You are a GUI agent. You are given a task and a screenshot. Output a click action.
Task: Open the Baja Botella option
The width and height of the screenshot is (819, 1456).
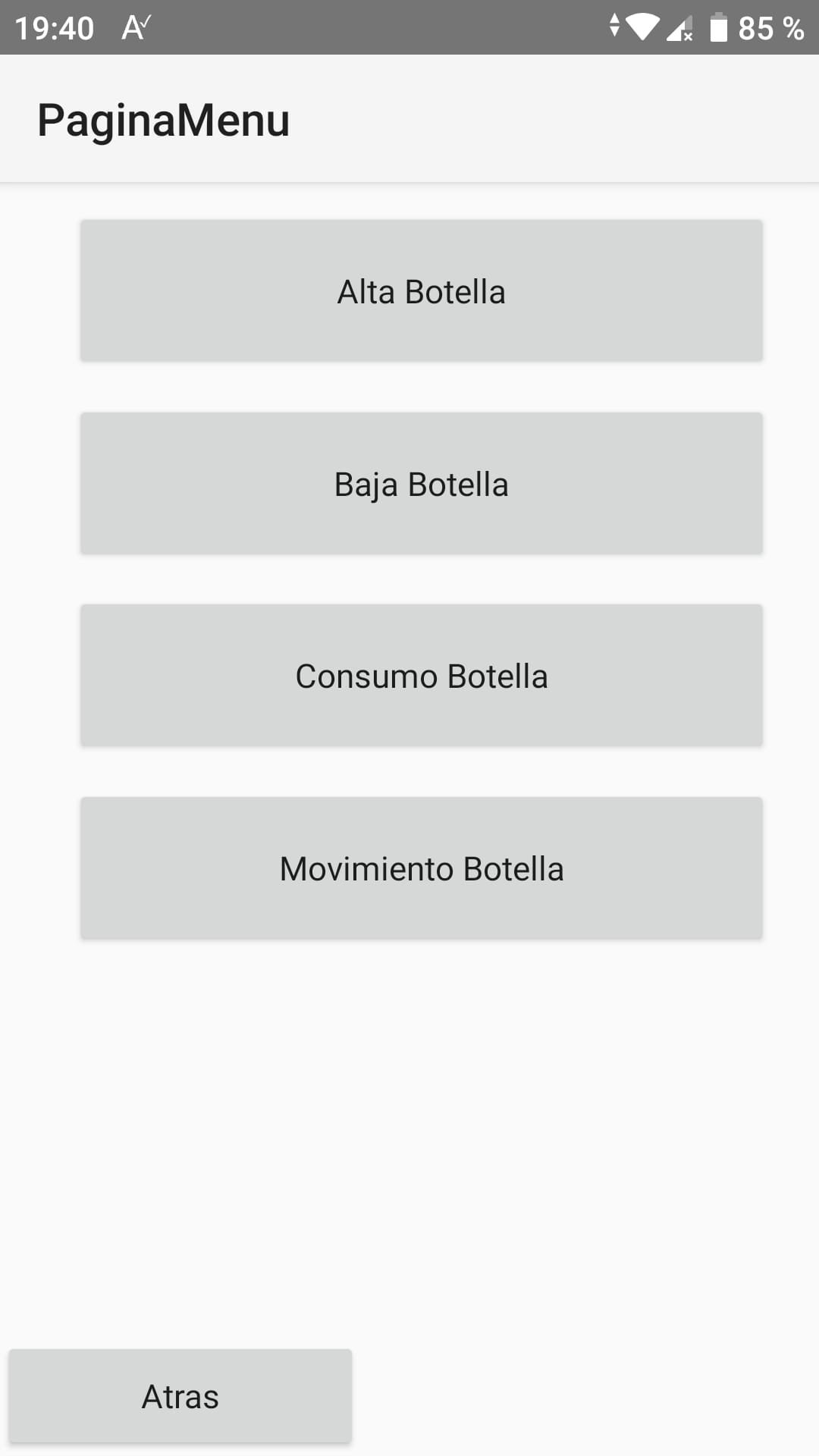click(421, 484)
